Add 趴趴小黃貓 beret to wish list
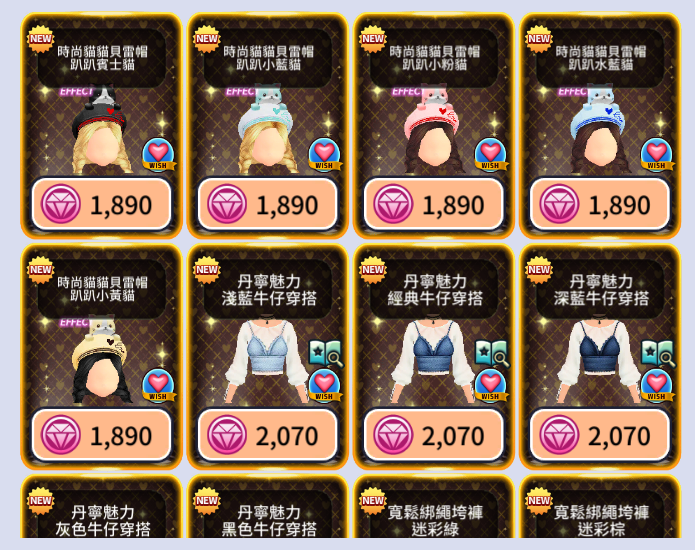The width and height of the screenshot is (695, 550). (158, 386)
